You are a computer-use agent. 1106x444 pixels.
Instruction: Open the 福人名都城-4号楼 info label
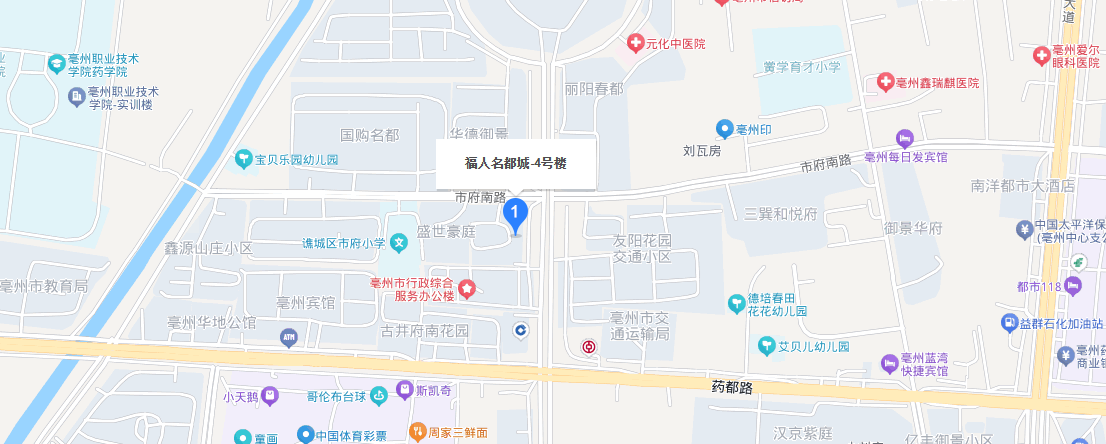516,163
